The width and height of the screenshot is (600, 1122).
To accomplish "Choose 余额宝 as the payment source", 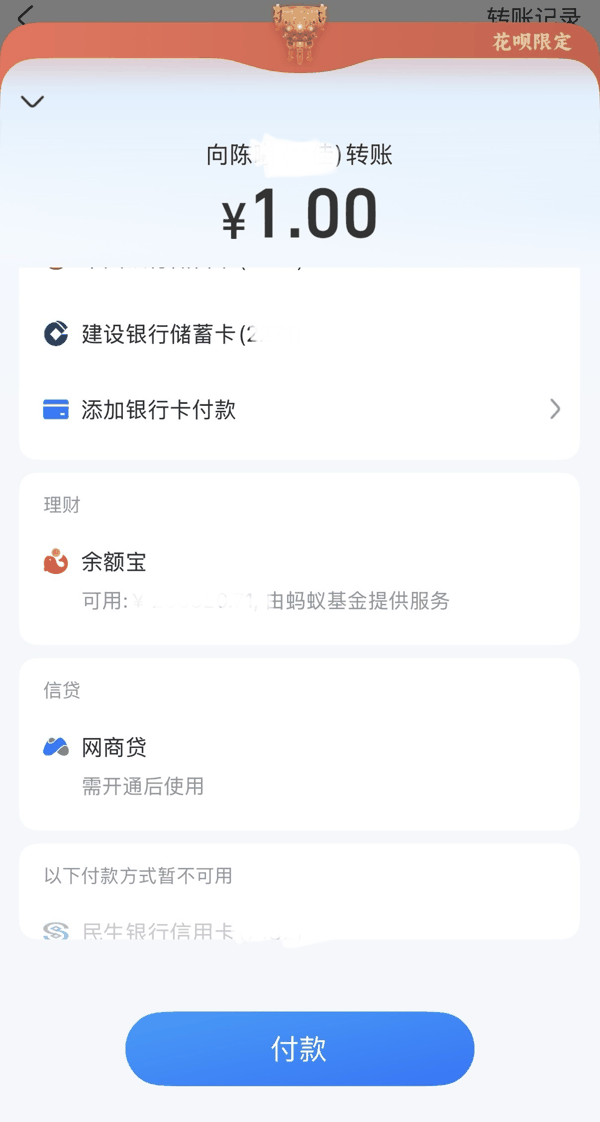I will coord(299,580).
